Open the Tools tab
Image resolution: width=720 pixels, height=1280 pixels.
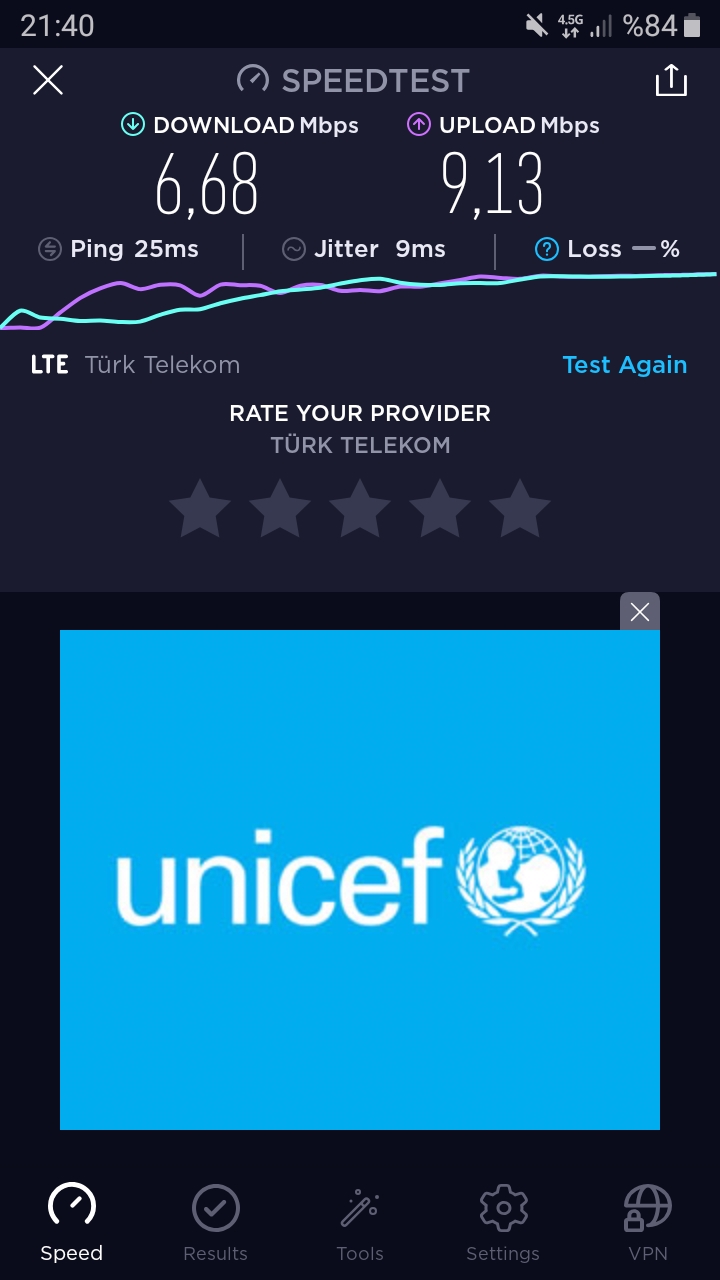coord(360,1223)
